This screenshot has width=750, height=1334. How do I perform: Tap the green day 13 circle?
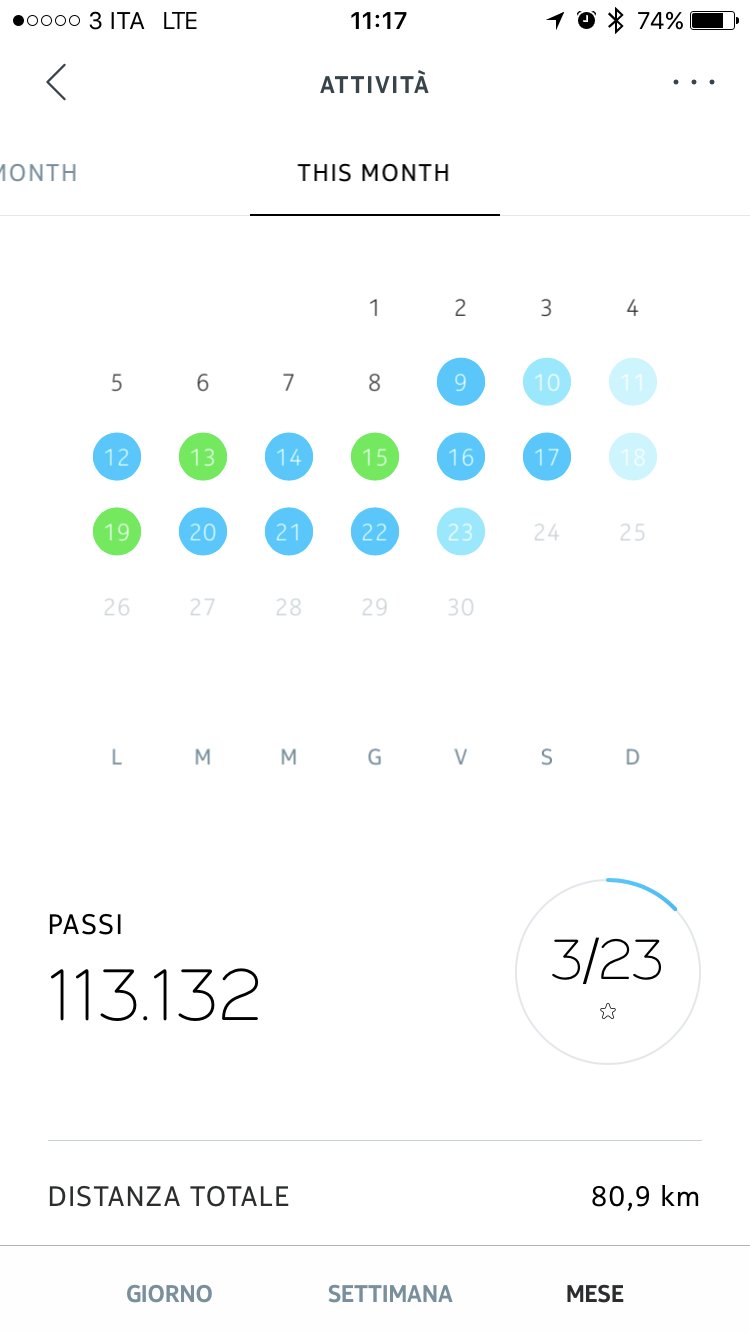(203, 457)
